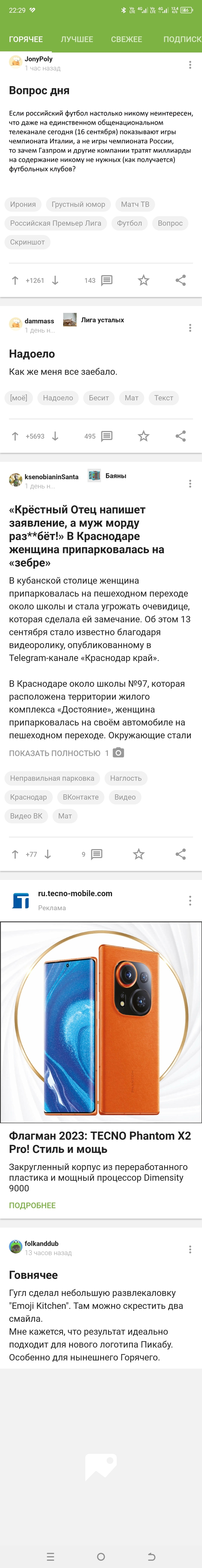Open comments on the "Надоело" post

point(106,436)
